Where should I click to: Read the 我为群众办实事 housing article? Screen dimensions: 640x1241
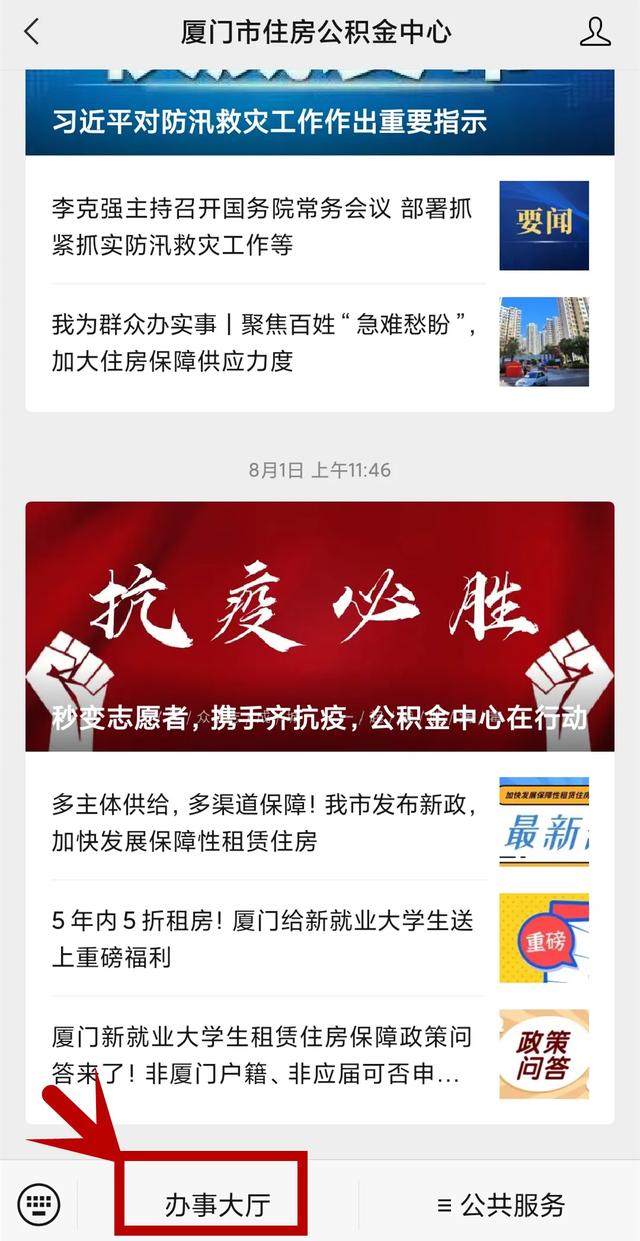coord(320,342)
